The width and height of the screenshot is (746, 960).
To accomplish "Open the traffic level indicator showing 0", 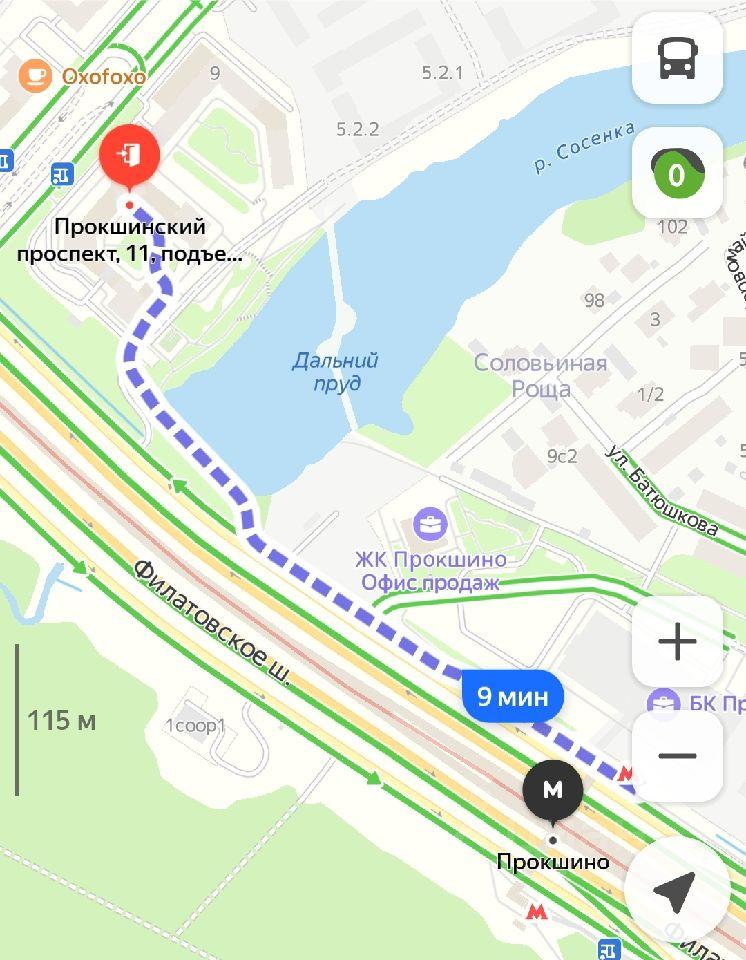I will (677, 174).
